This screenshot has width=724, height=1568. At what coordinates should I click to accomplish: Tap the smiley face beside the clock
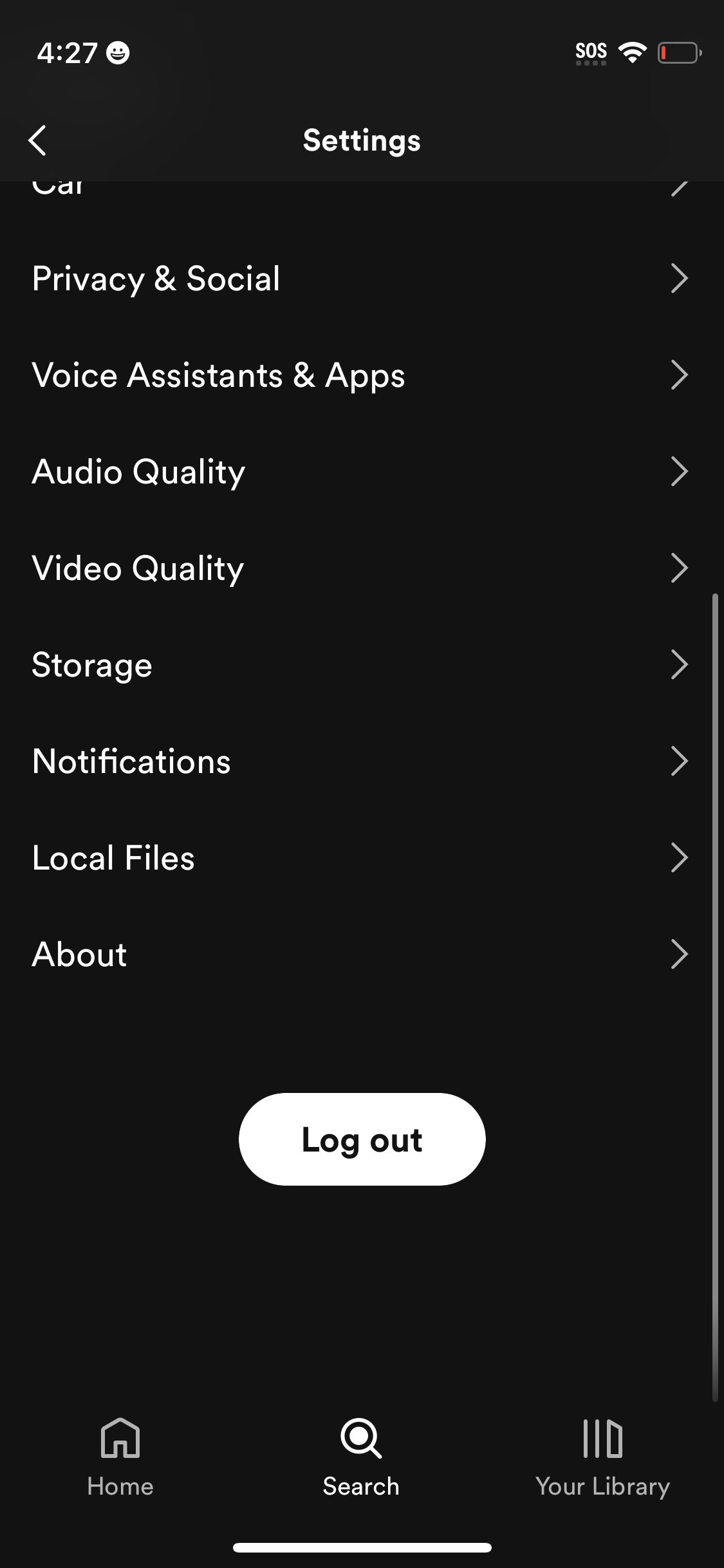click(118, 54)
